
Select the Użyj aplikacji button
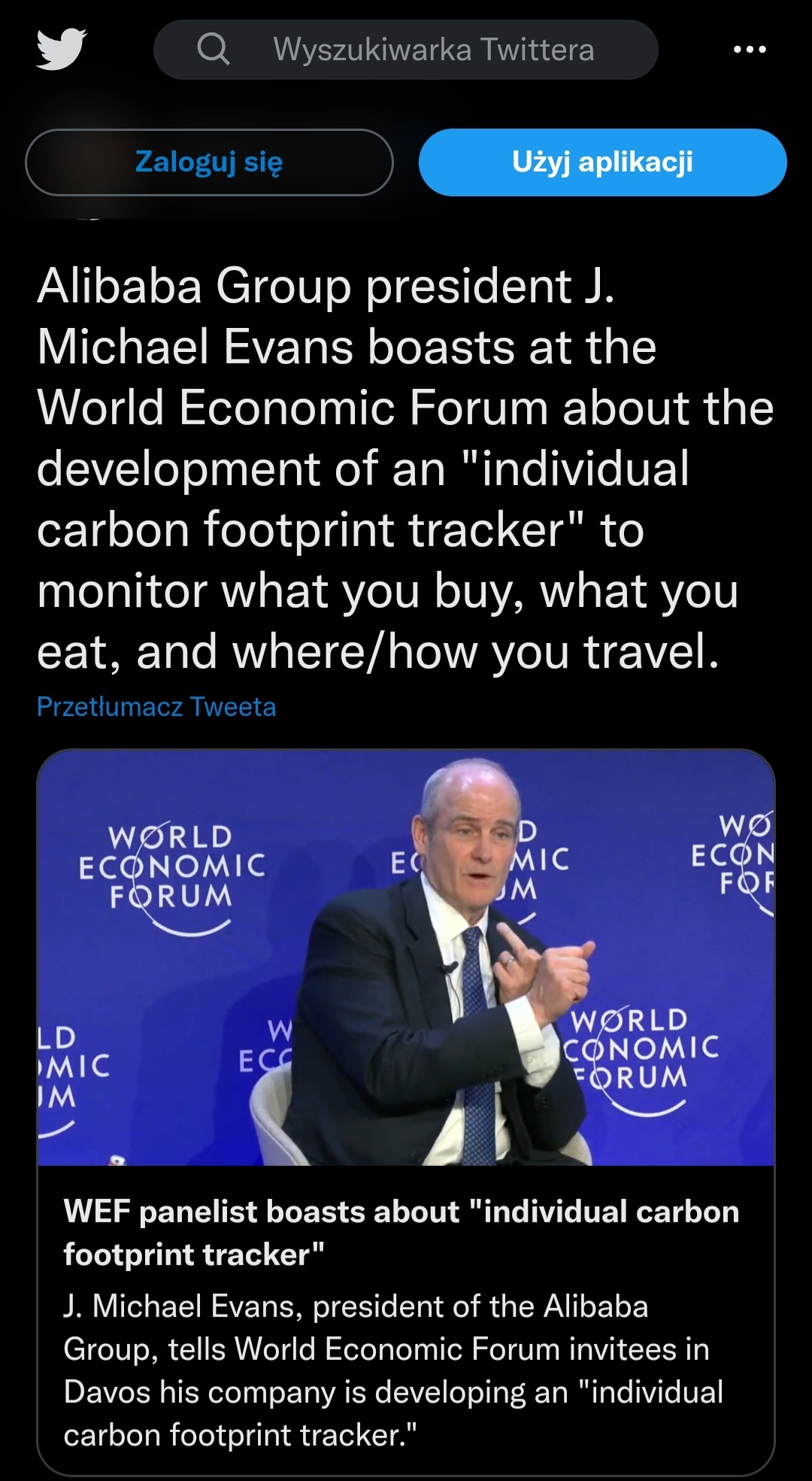tap(602, 162)
